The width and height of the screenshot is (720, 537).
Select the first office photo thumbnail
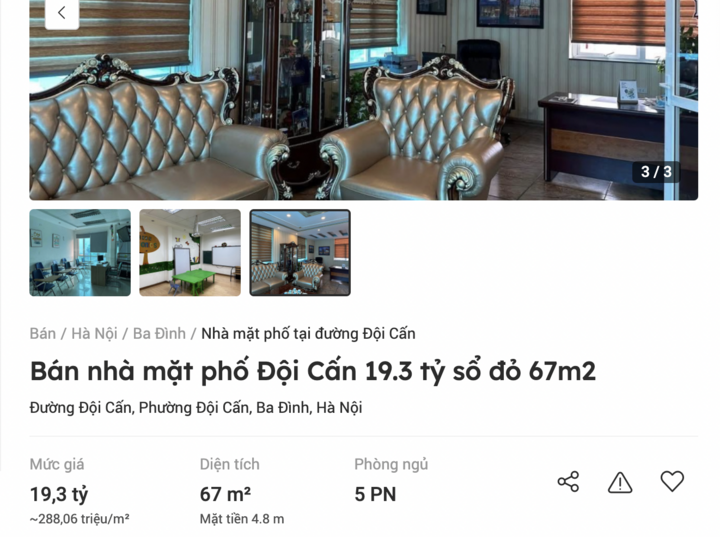pos(80,252)
